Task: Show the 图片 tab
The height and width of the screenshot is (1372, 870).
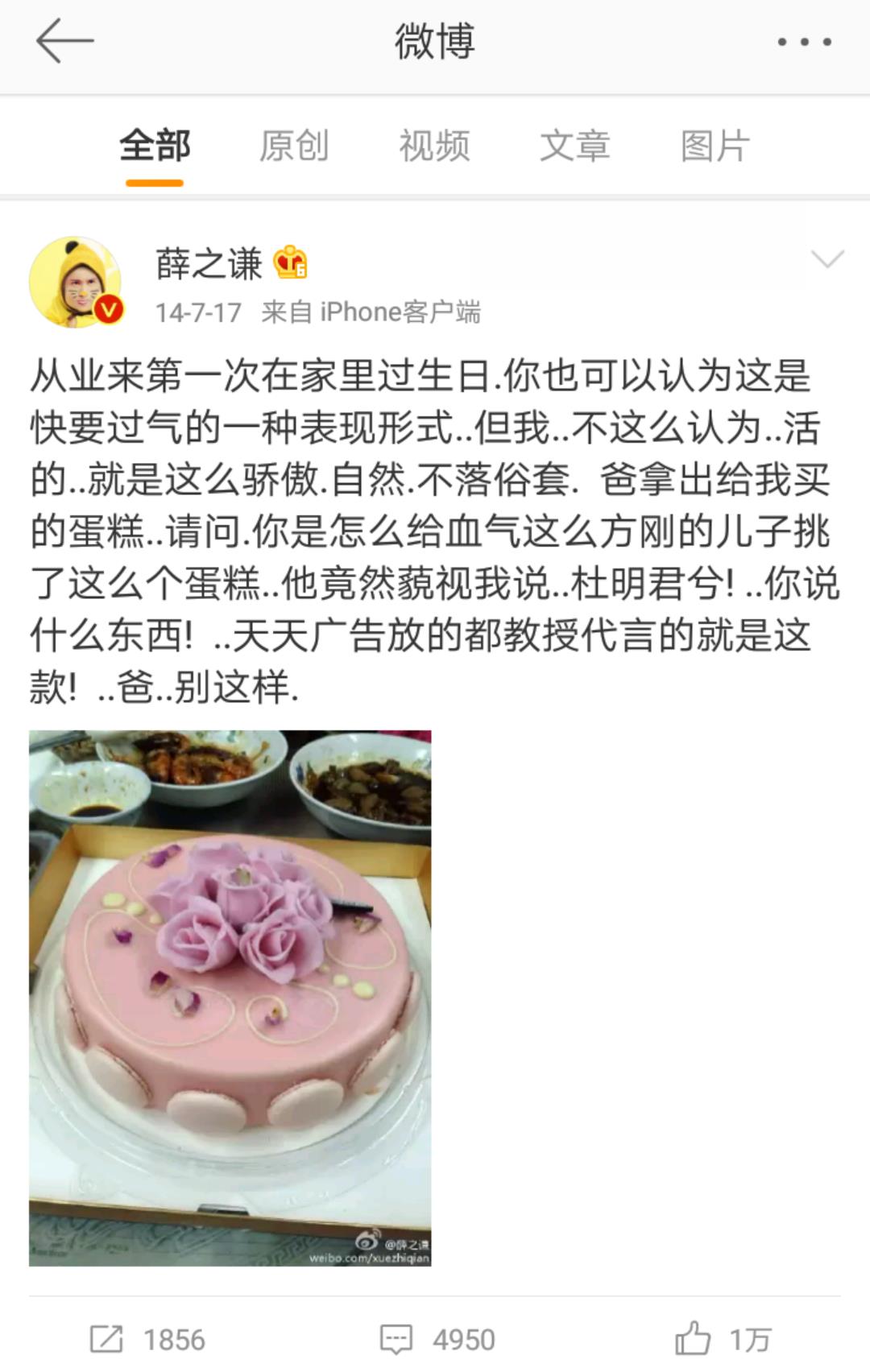Action: (715, 146)
